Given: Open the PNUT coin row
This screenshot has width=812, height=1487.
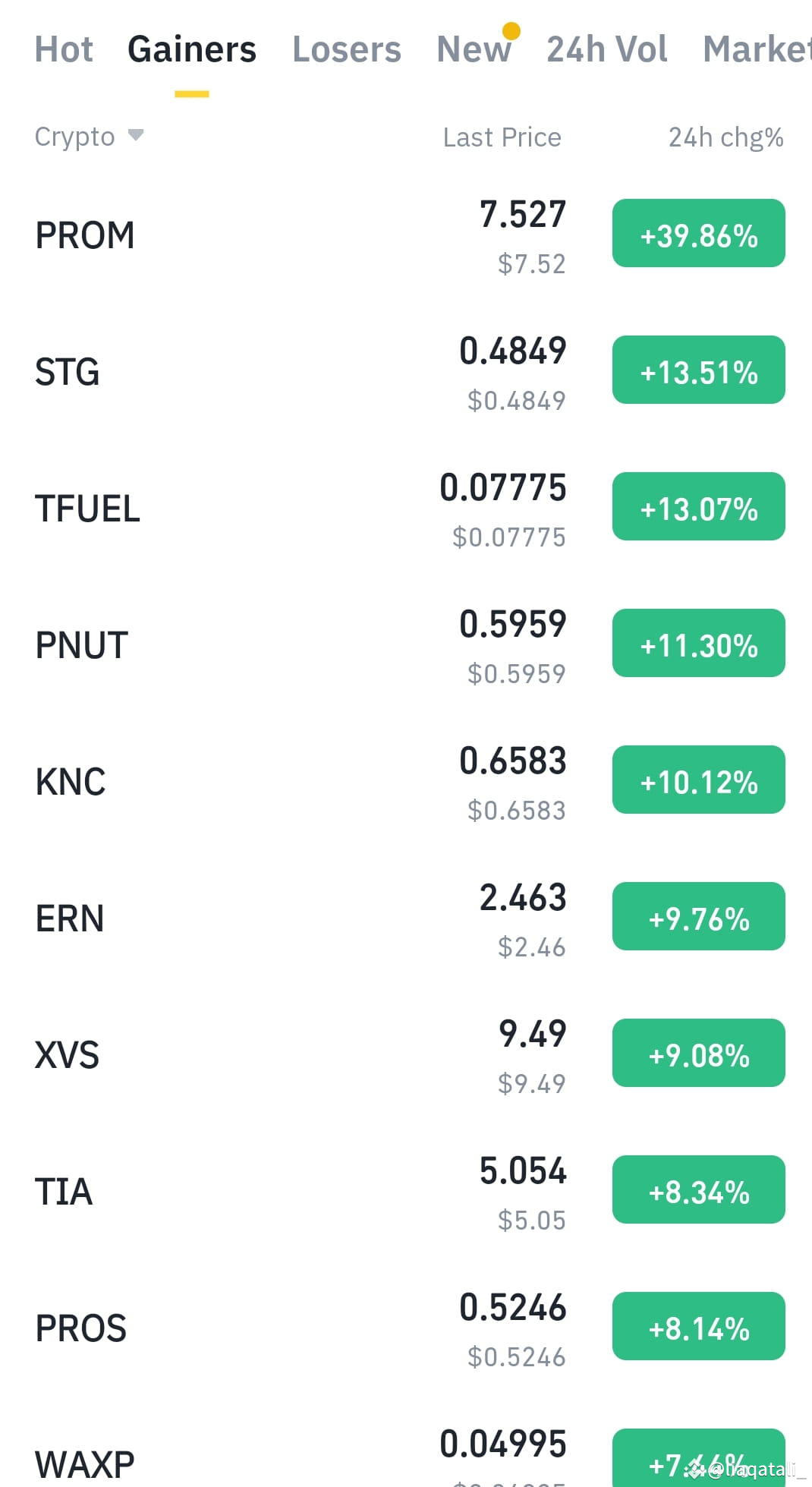Looking at the screenshot, I should click(x=406, y=645).
